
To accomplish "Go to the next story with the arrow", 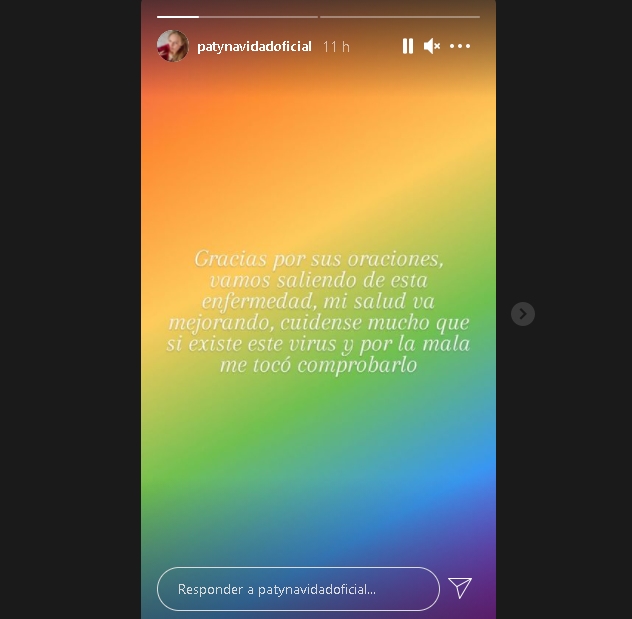I will 522,314.
